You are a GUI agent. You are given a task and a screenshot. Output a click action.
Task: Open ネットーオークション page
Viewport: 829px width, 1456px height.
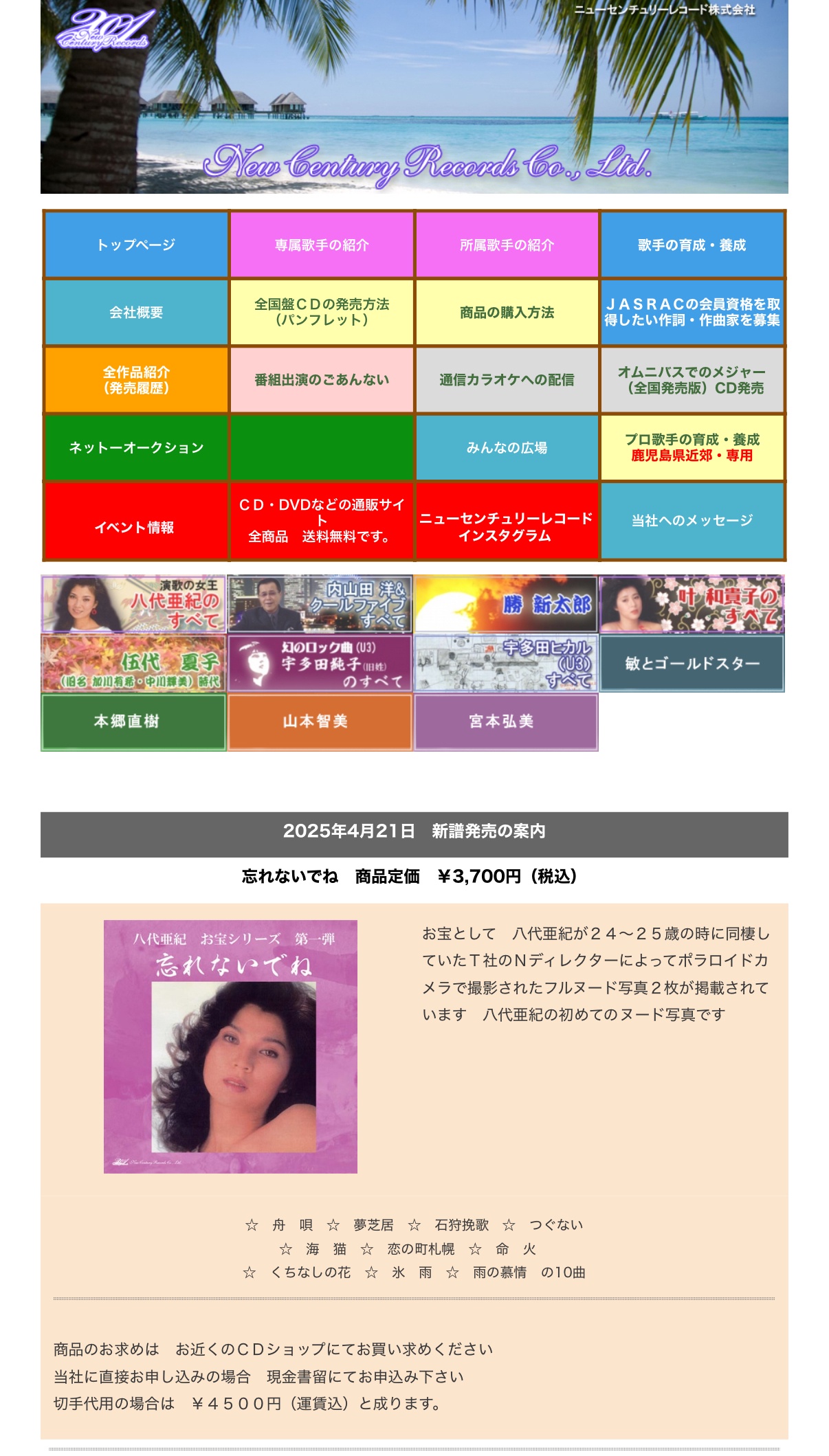136,447
